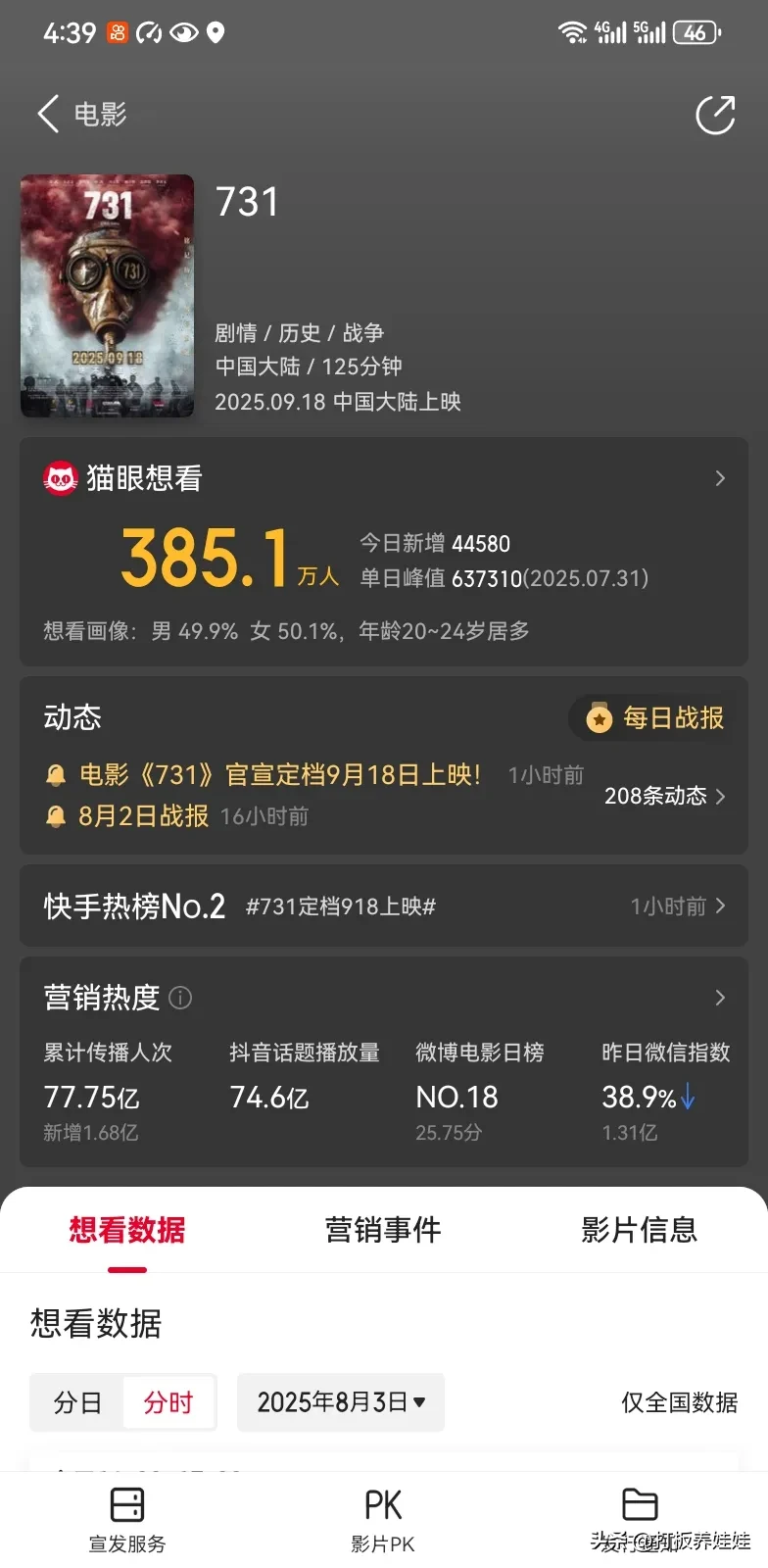Select the 分时 view

168,1402
